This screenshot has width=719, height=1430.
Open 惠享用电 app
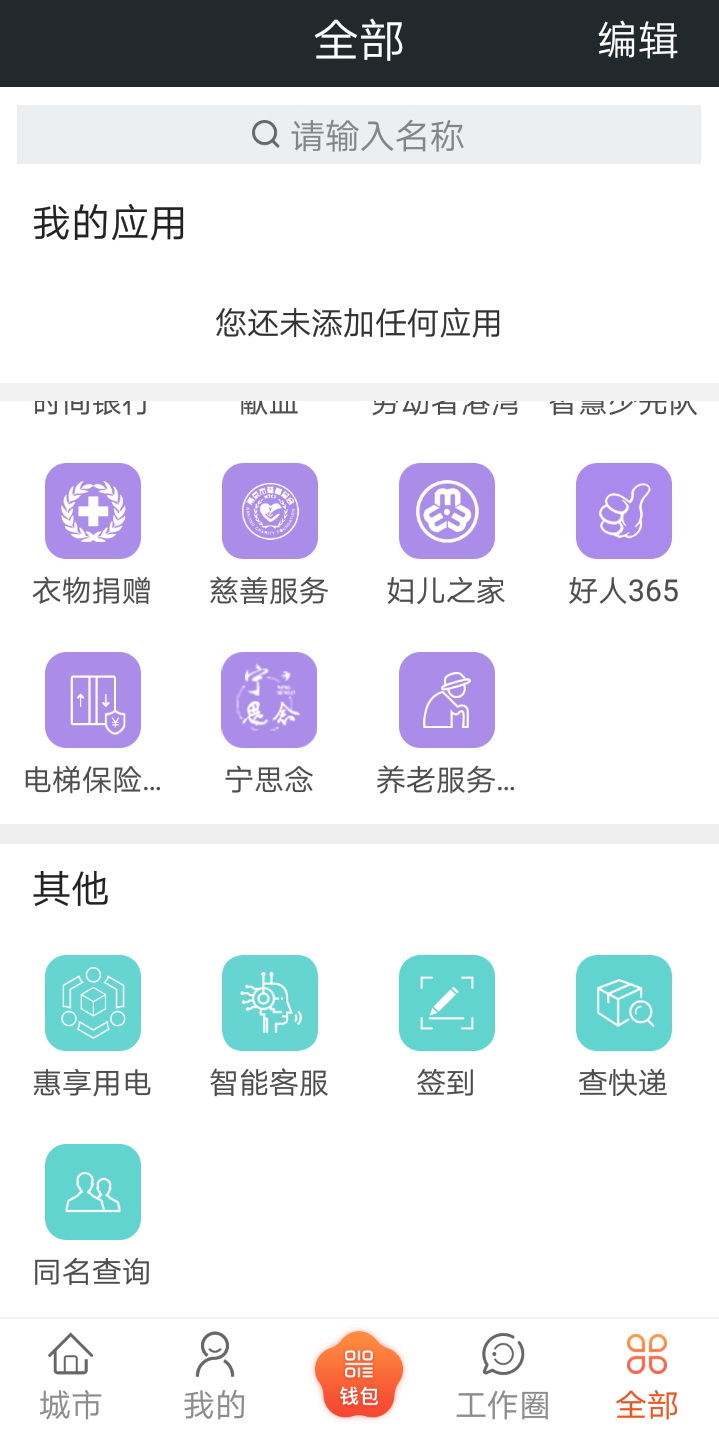(x=92, y=1026)
